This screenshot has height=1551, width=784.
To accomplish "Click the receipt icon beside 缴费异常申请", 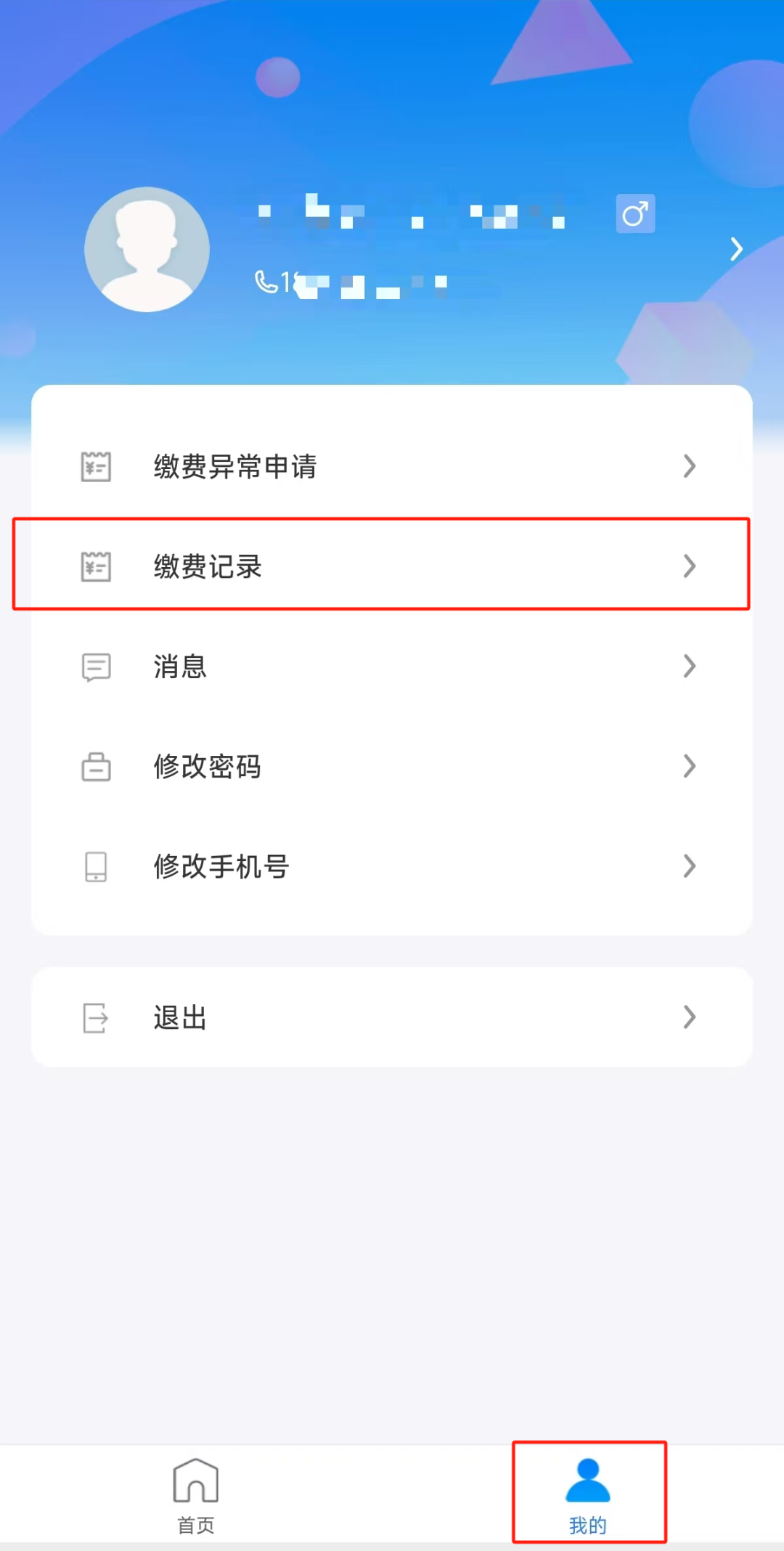I will pos(95,467).
